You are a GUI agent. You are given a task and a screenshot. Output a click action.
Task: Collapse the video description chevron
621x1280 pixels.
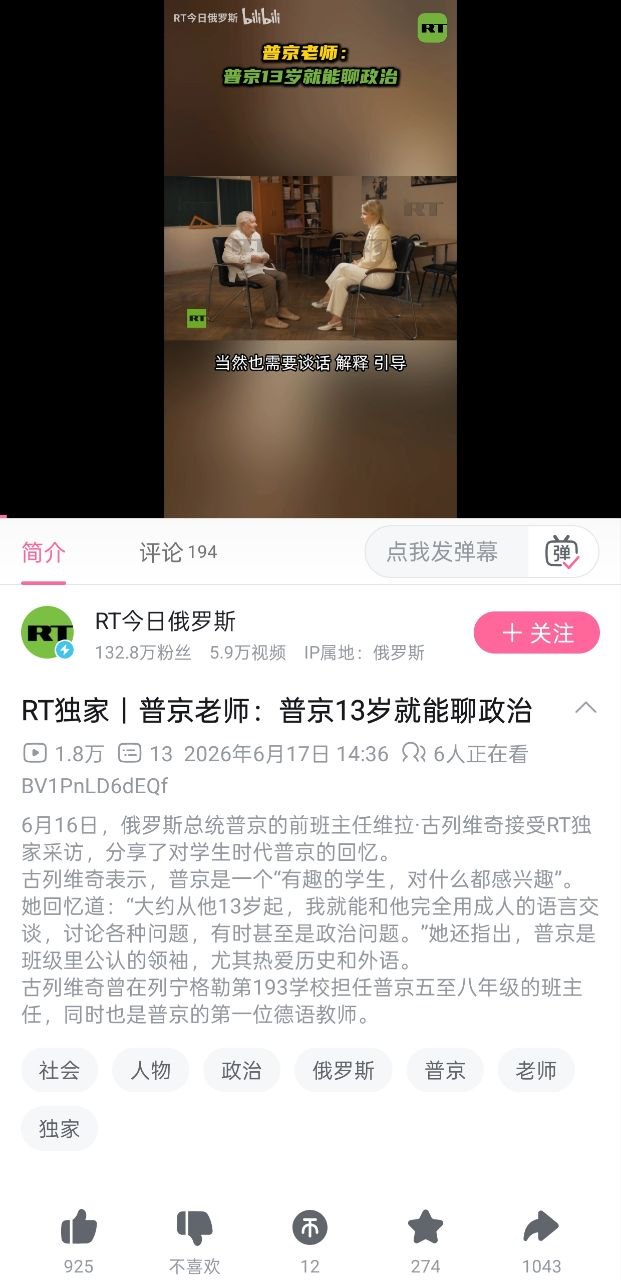click(586, 708)
